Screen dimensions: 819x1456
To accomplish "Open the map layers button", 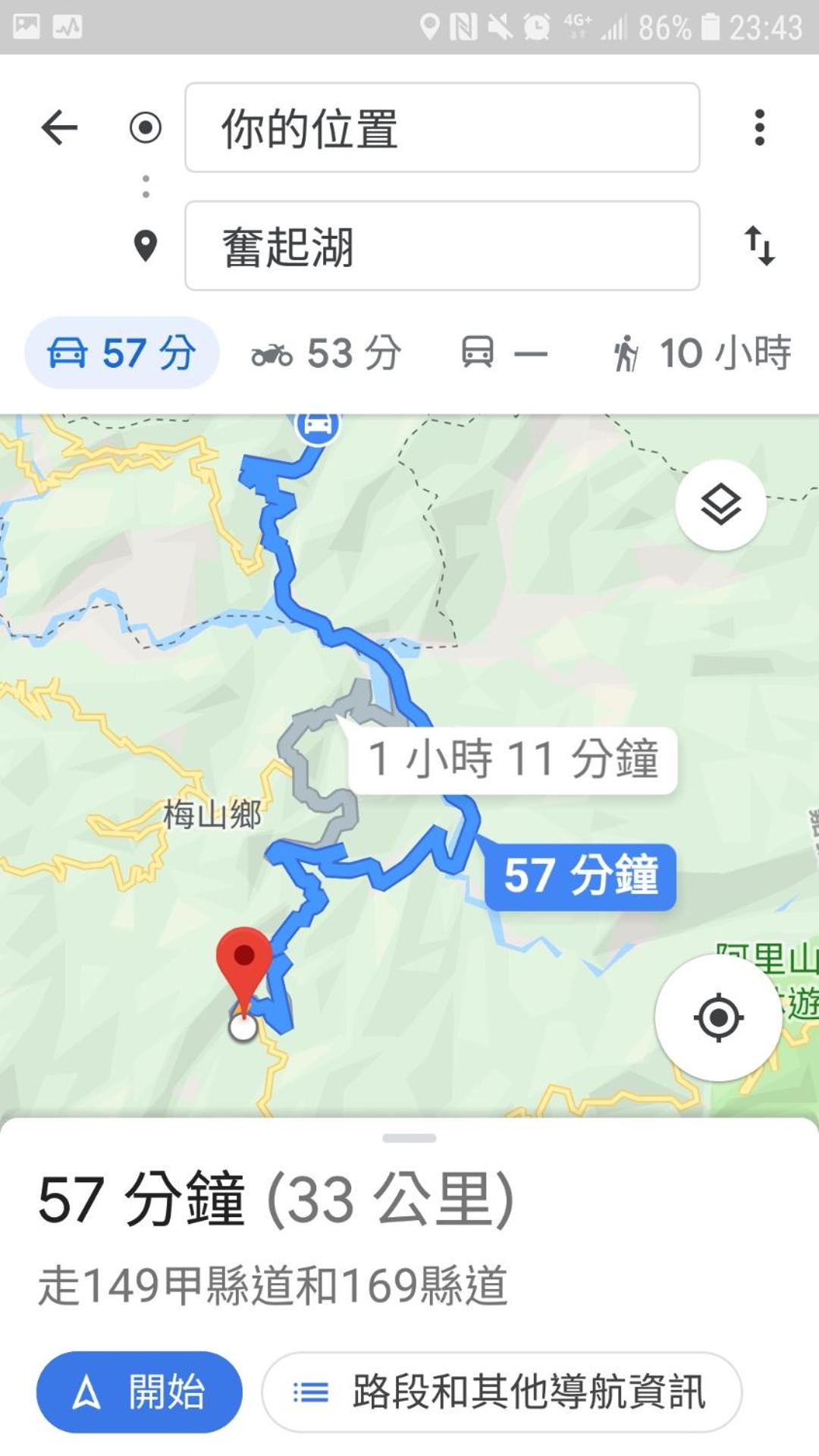I will pyautogui.click(x=720, y=505).
